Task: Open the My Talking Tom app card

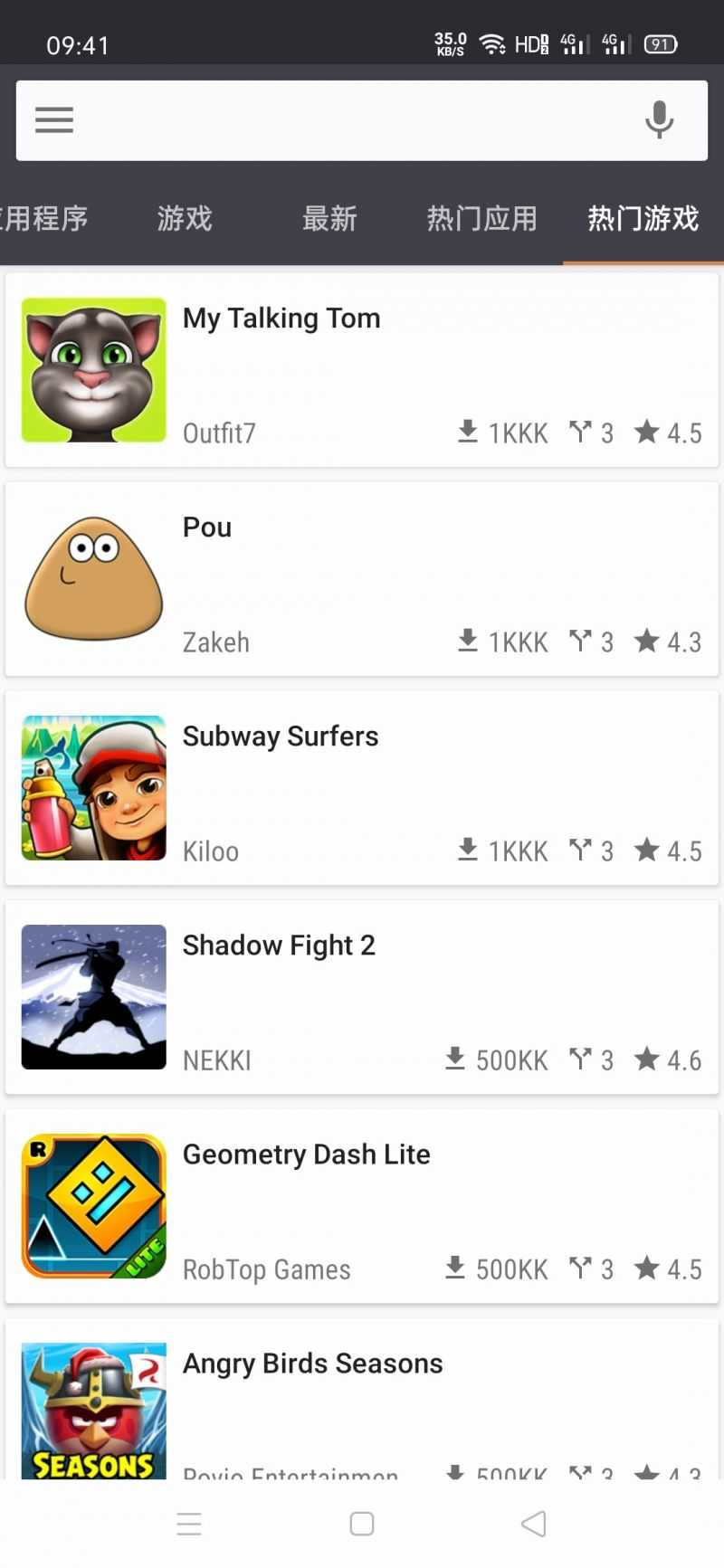Action: (362, 371)
